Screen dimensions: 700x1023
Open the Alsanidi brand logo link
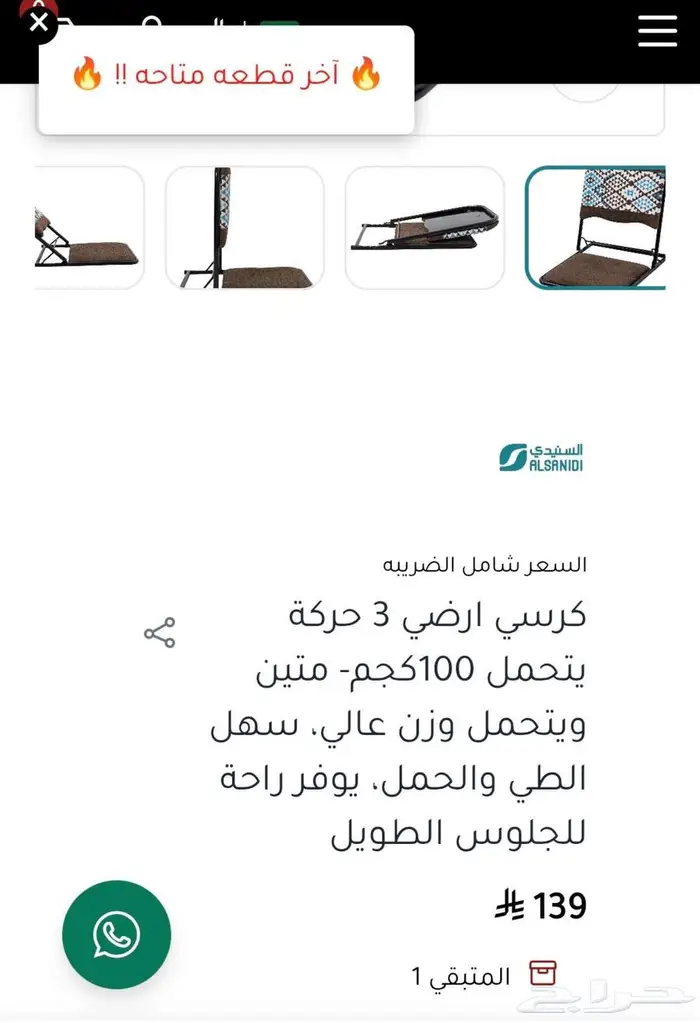click(541, 457)
